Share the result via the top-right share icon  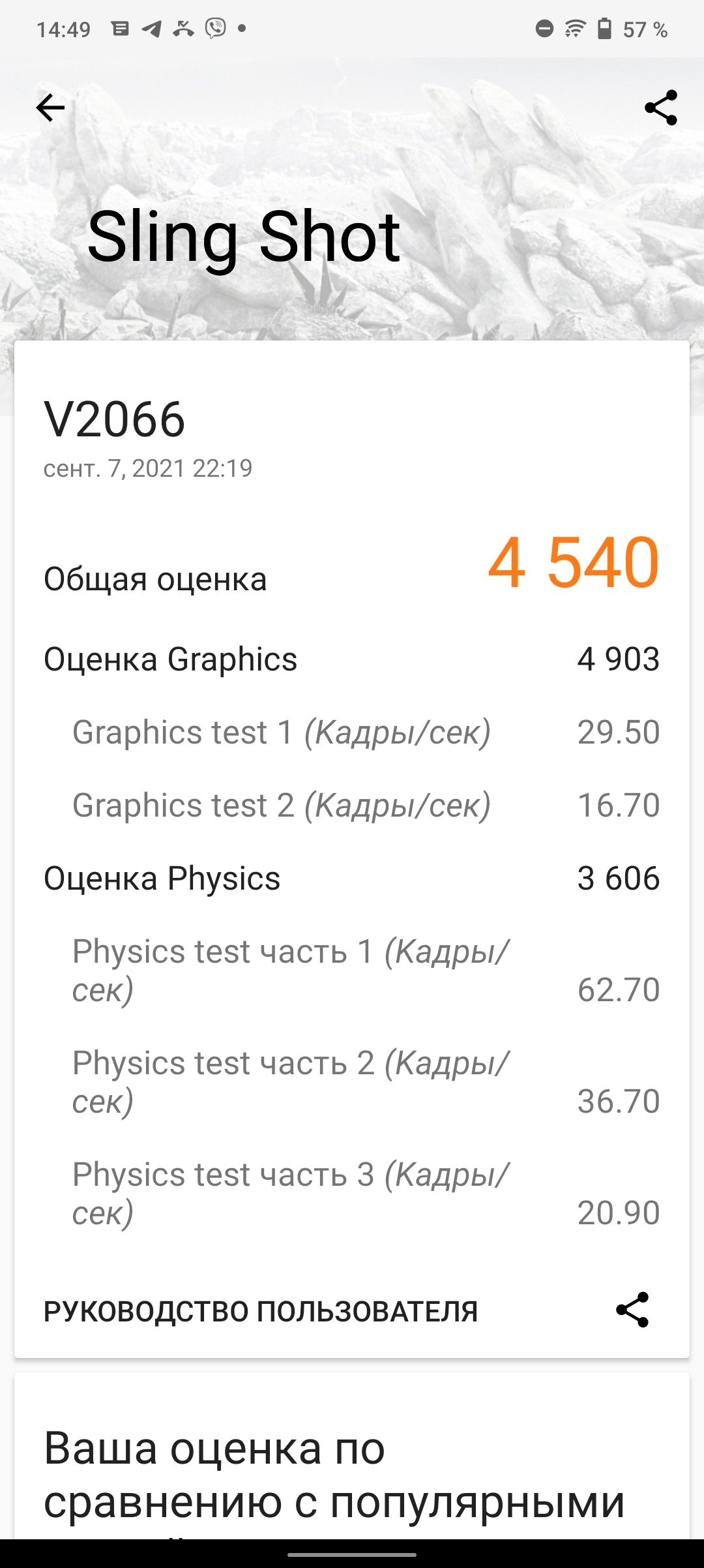tap(661, 108)
